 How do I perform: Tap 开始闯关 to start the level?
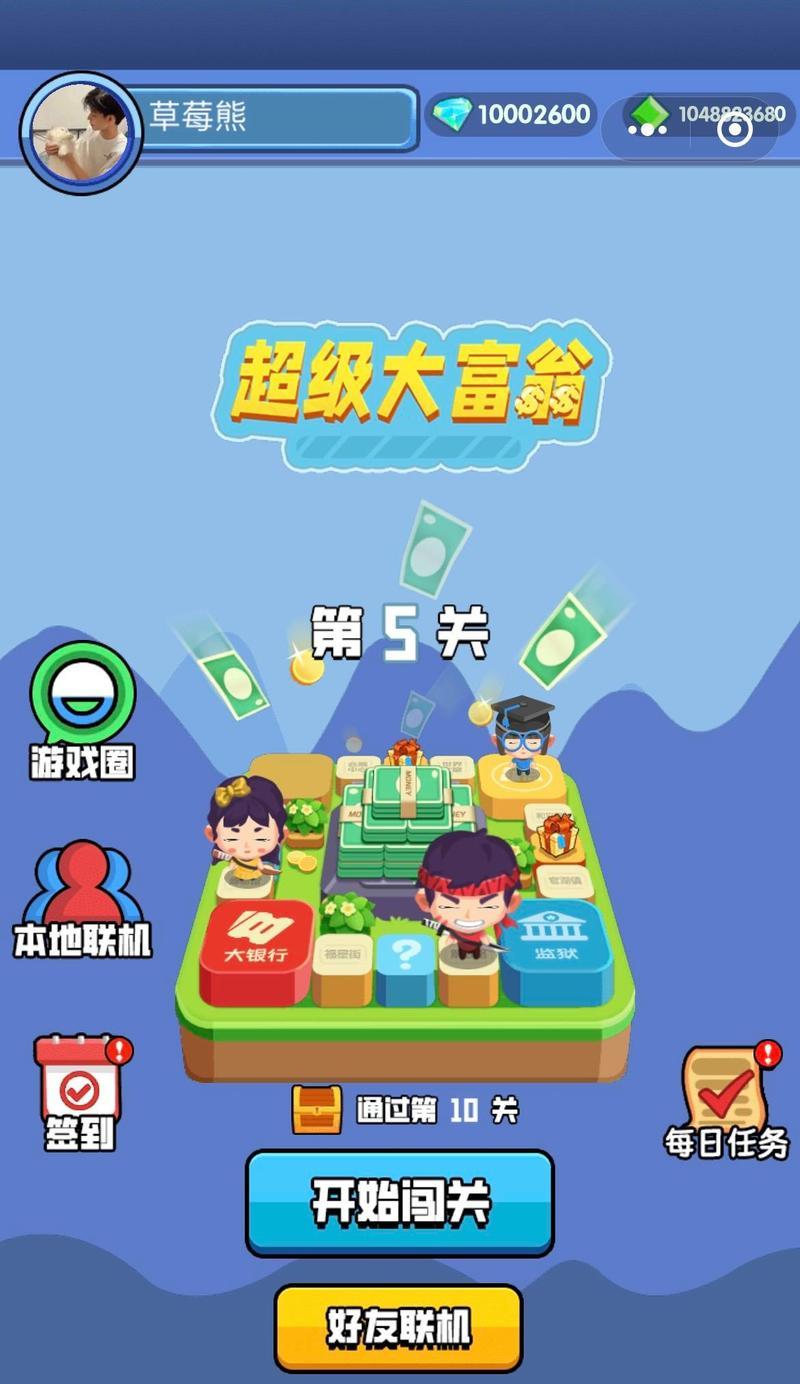click(x=399, y=1202)
